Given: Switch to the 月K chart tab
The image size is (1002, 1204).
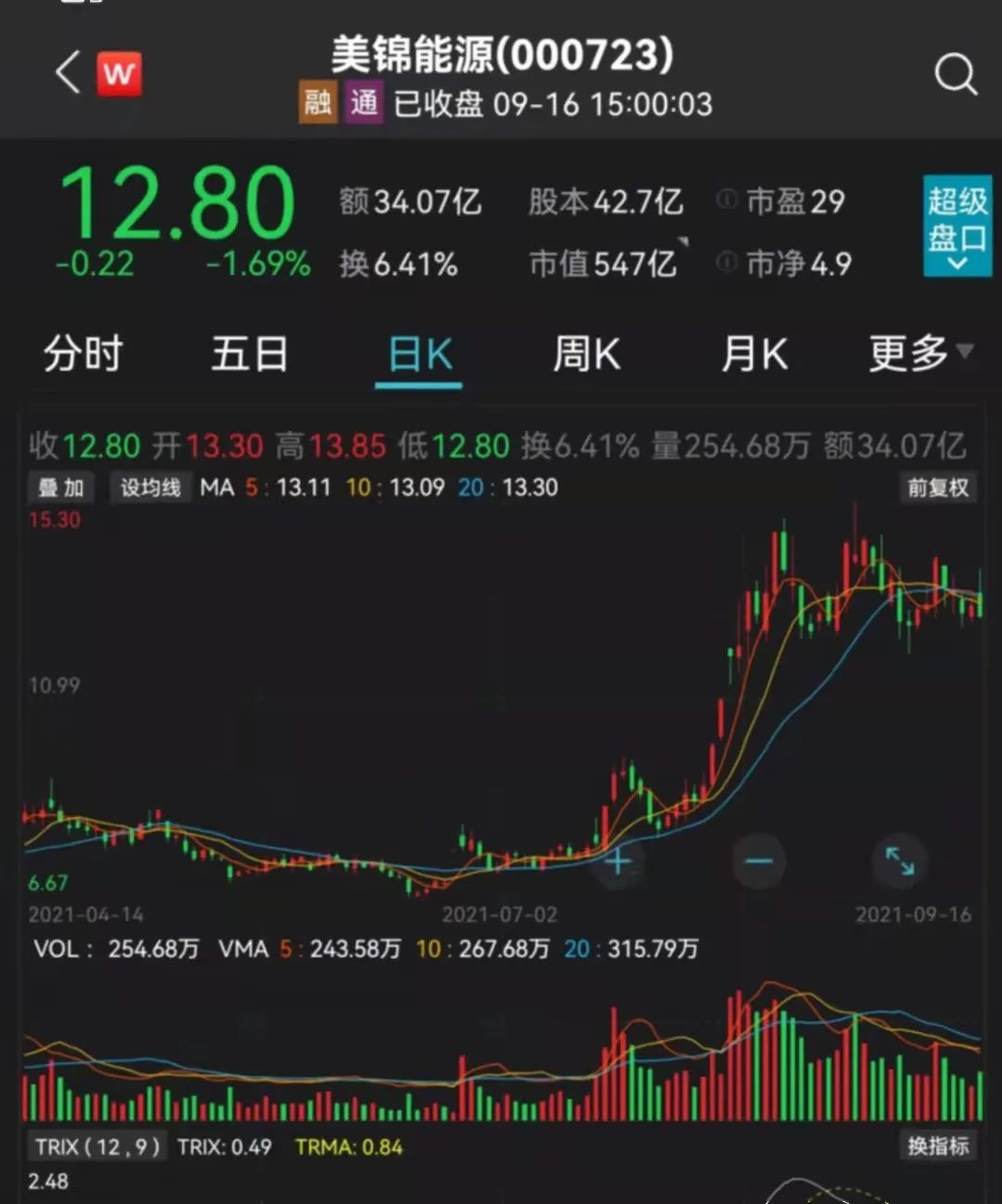Looking at the screenshot, I should point(754,354).
